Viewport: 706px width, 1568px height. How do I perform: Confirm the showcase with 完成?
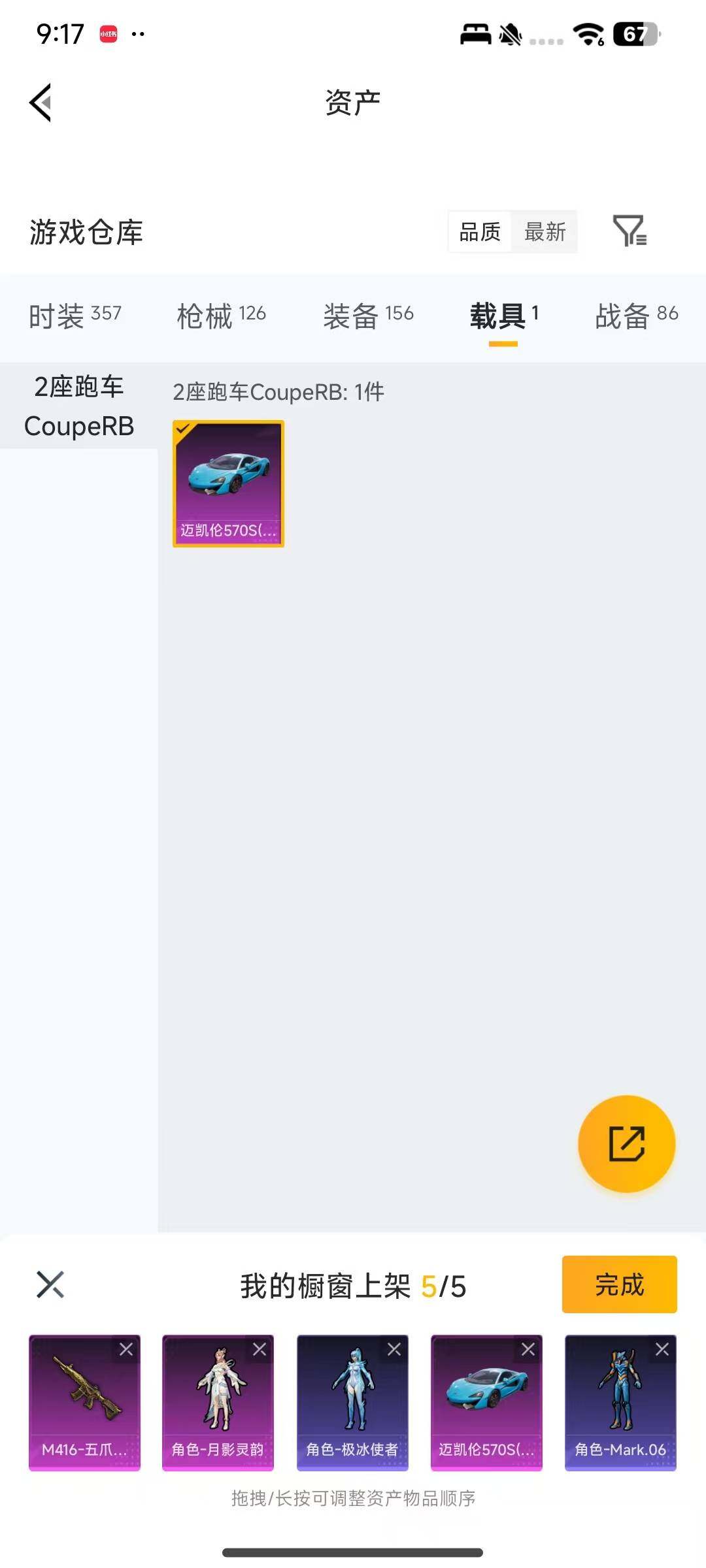click(619, 1284)
